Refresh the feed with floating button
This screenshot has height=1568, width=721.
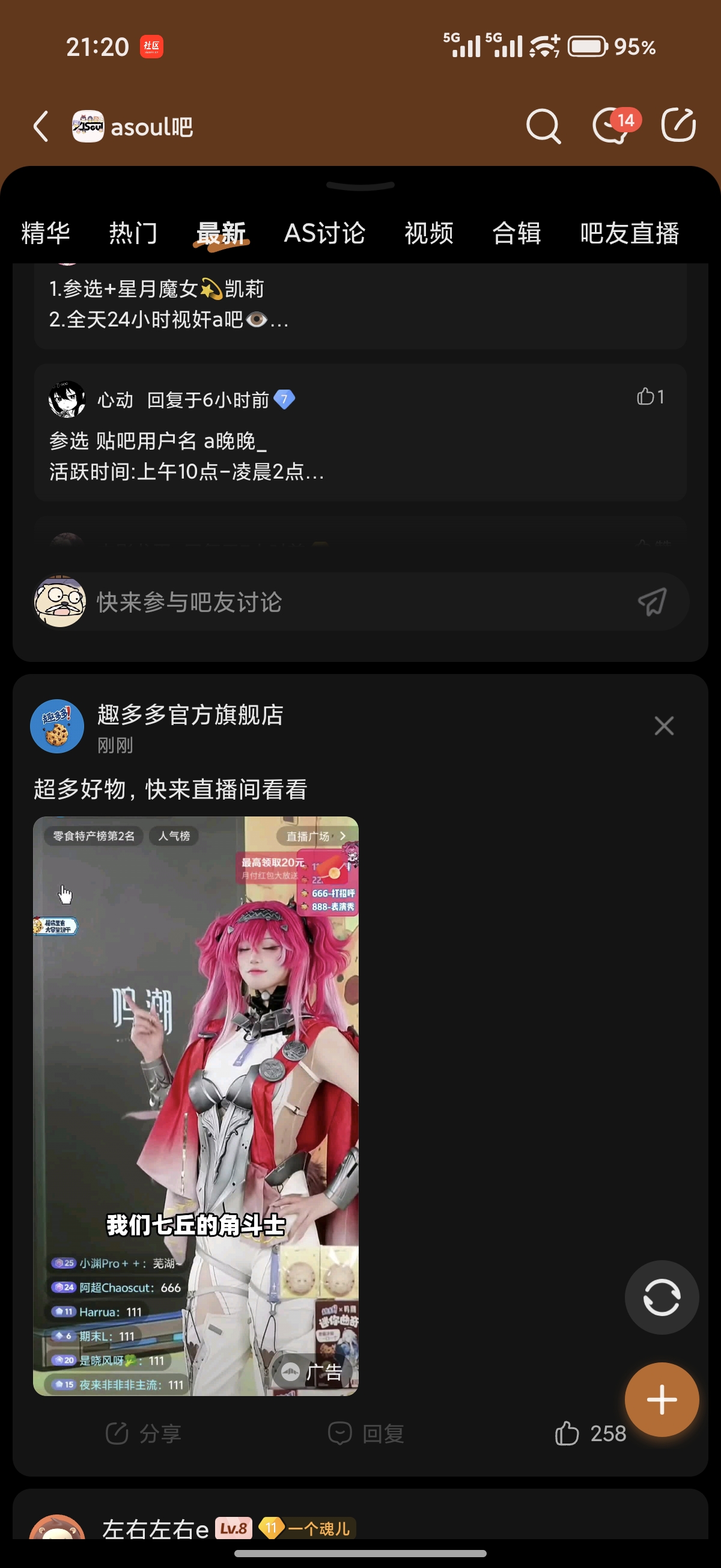point(662,1297)
